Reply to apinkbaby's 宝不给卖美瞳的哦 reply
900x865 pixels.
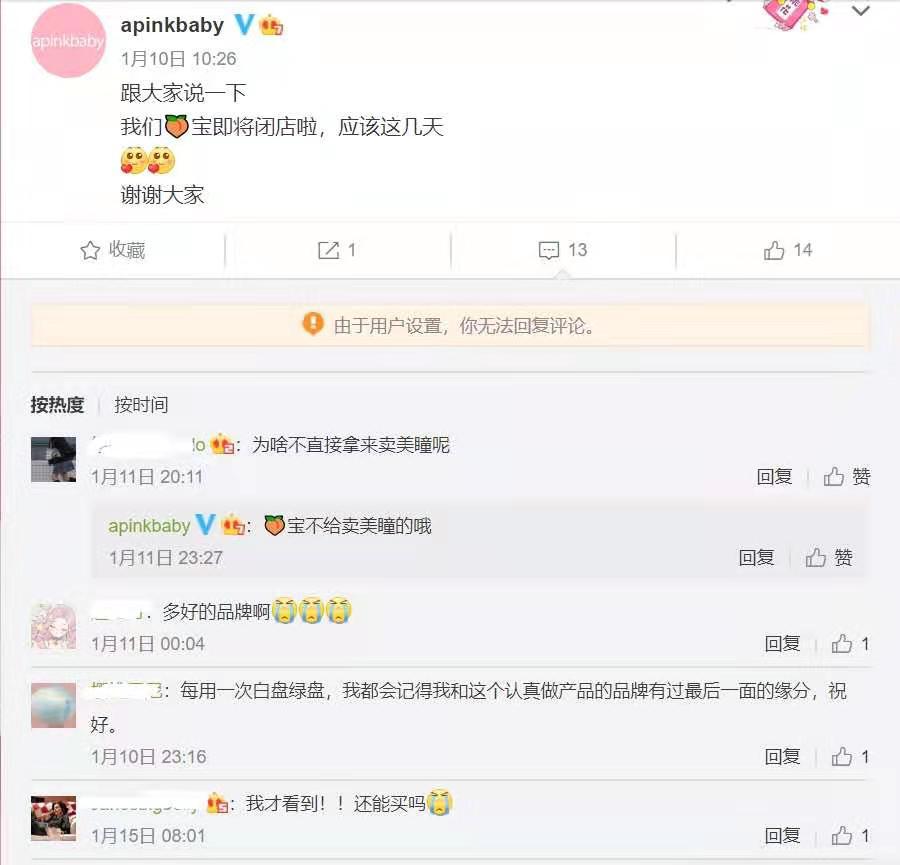[x=756, y=557]
